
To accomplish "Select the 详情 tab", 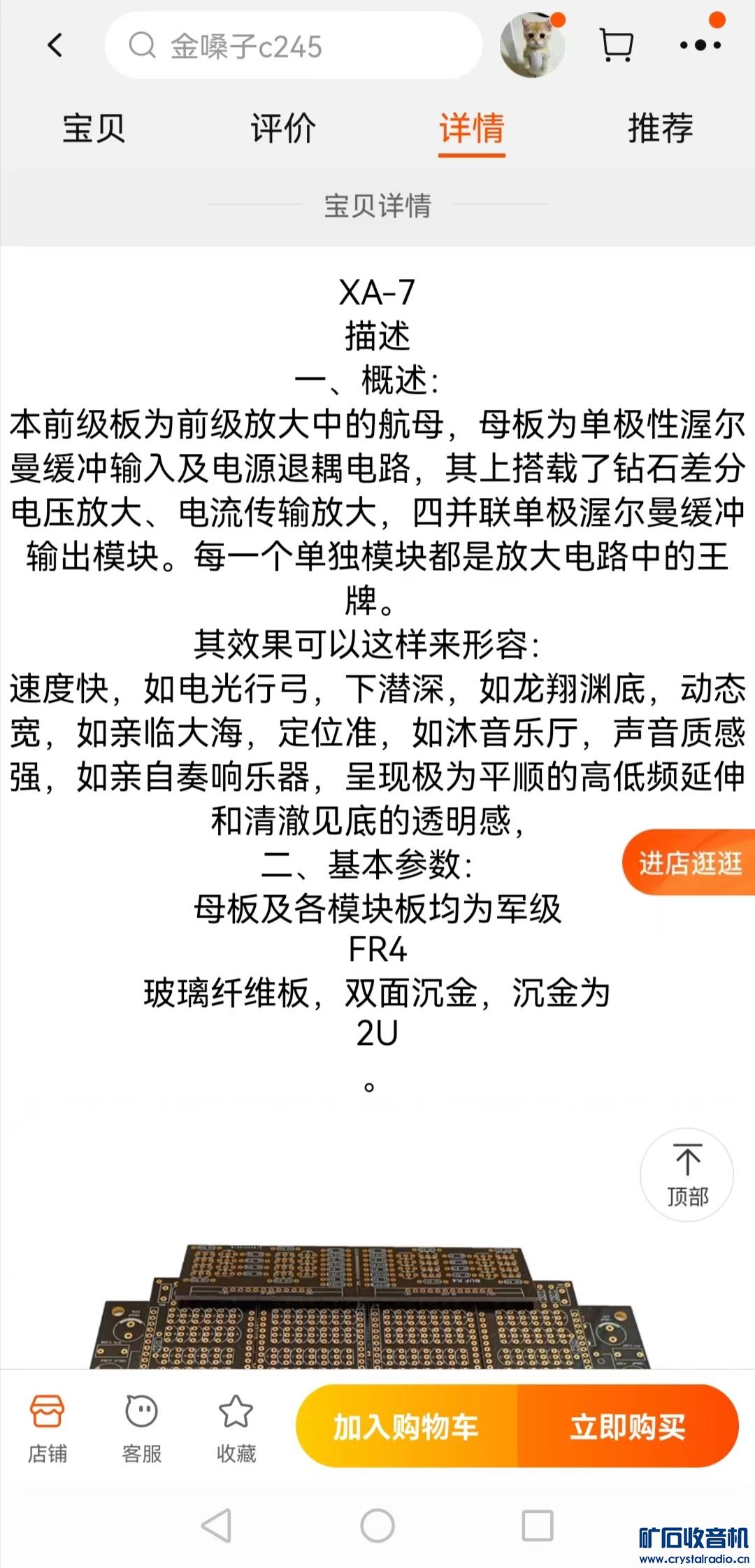I will [x=472, y=129].
